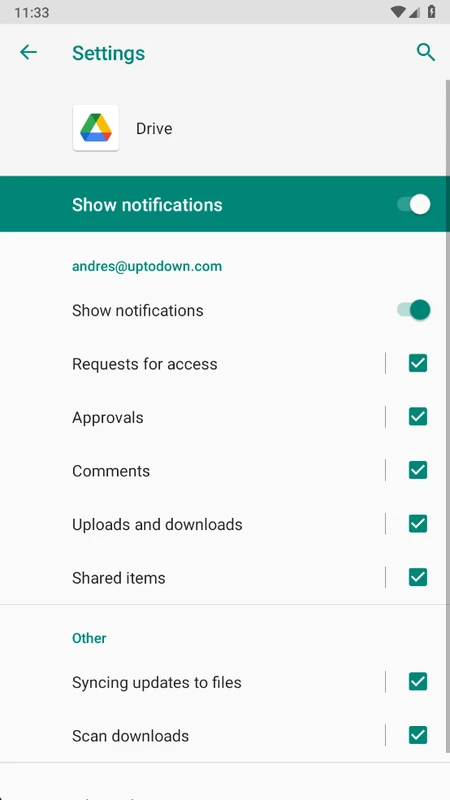The image size is (450, 800).
Task: Open Scan downloads channel settings
Action: click(x=192, y=735)
